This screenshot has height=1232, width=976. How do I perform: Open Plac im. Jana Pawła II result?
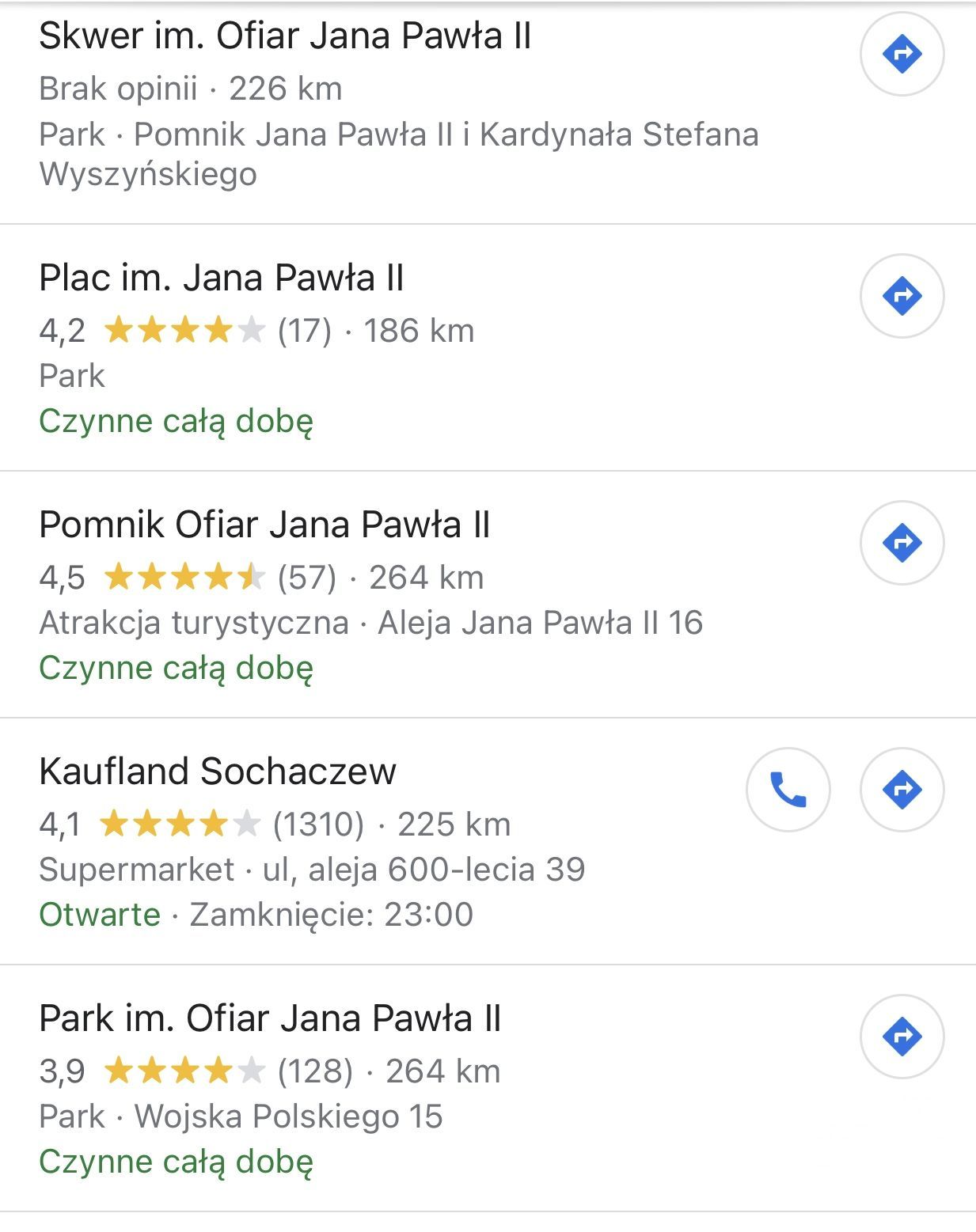click(222, 279)
